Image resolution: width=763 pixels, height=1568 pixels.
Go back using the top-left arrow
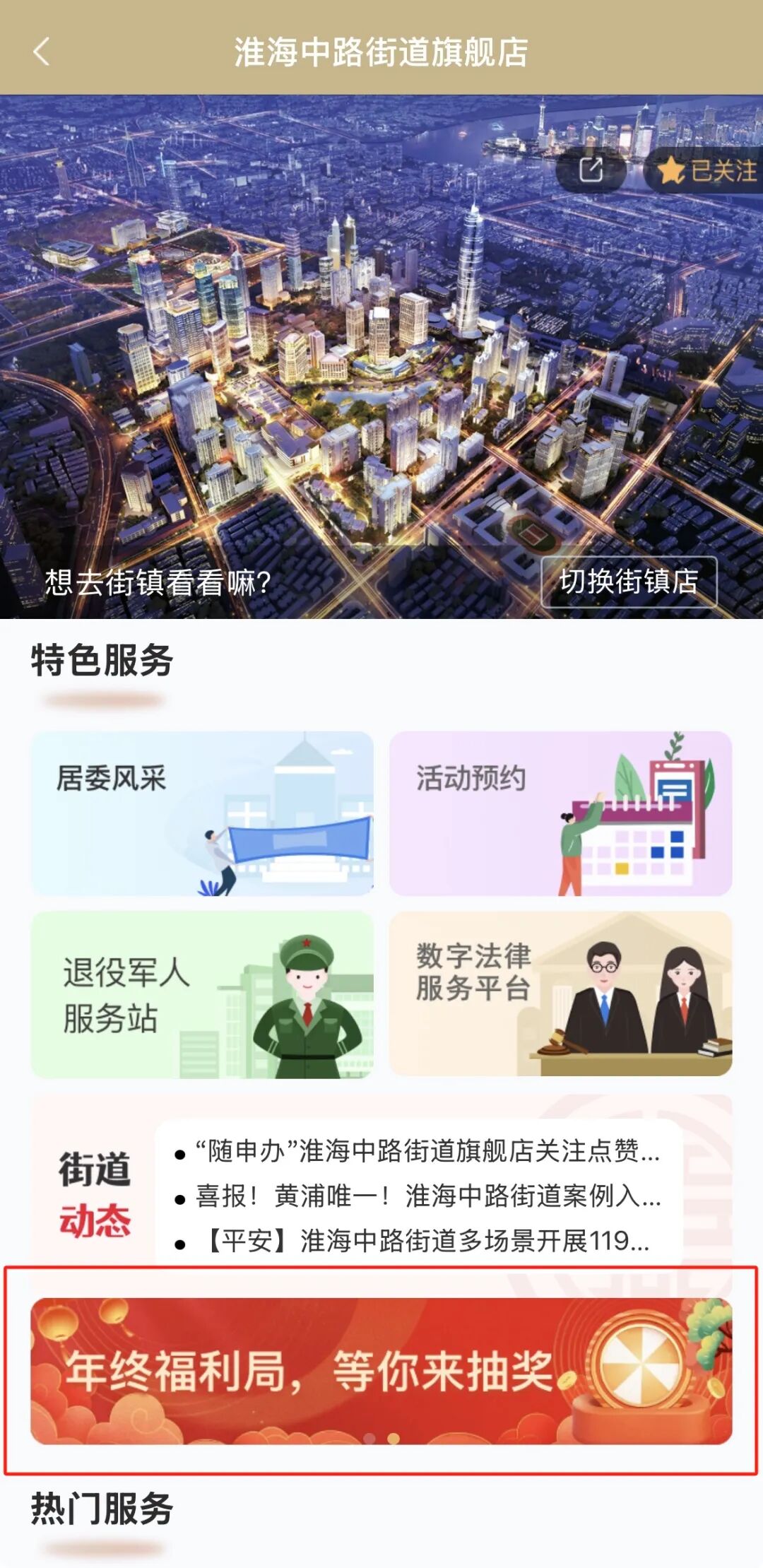[42, 52]
